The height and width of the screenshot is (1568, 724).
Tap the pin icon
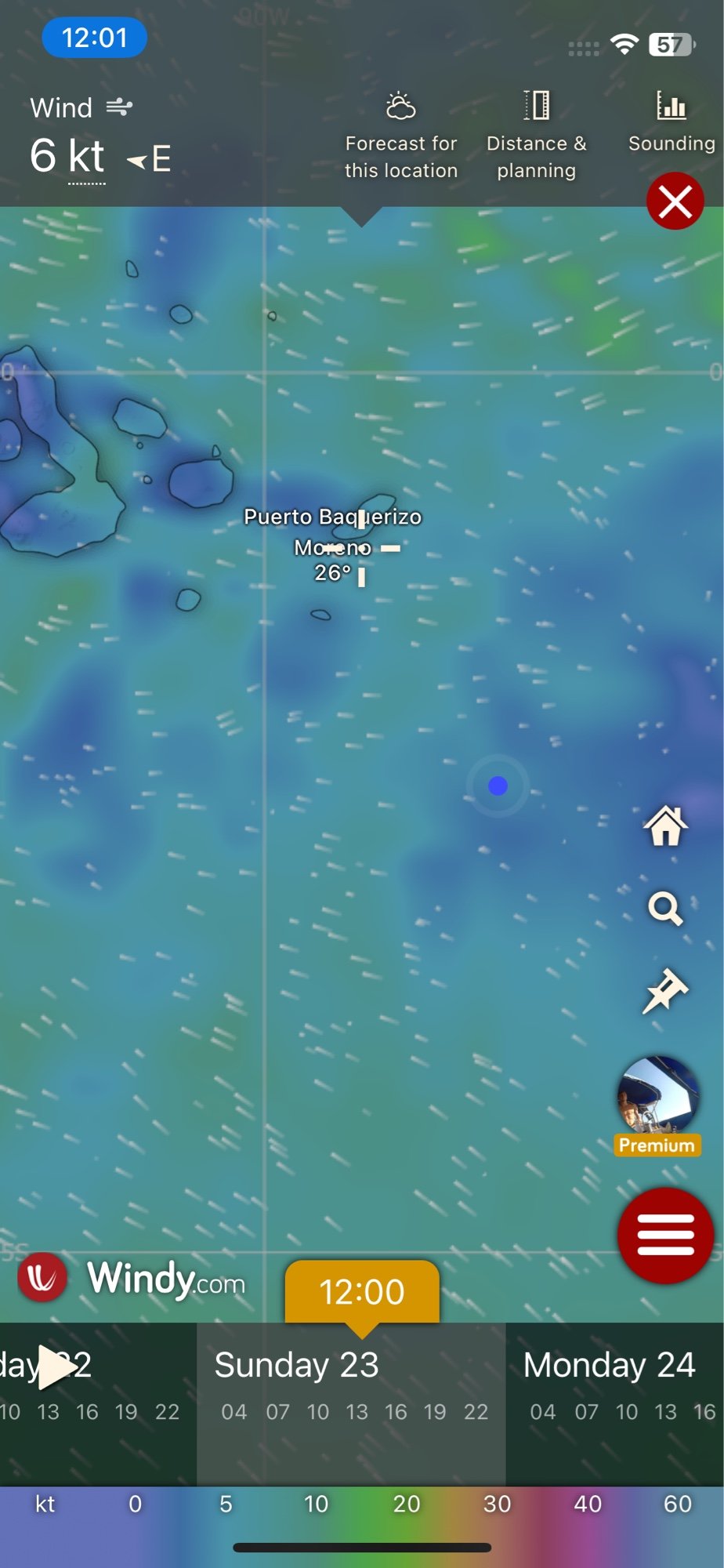pos(665,991)
